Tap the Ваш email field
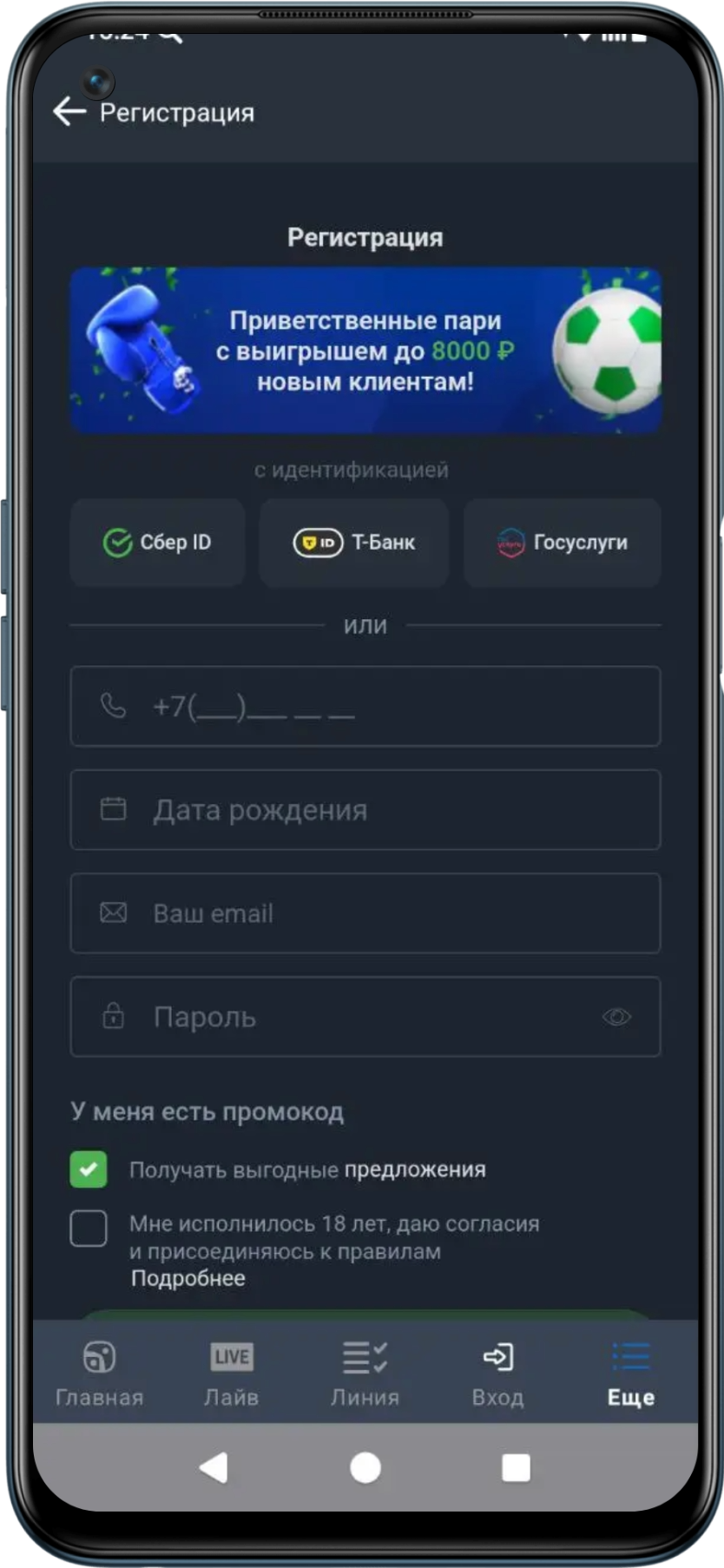Viewport: 724px width, 1568px height. point(365,913)
